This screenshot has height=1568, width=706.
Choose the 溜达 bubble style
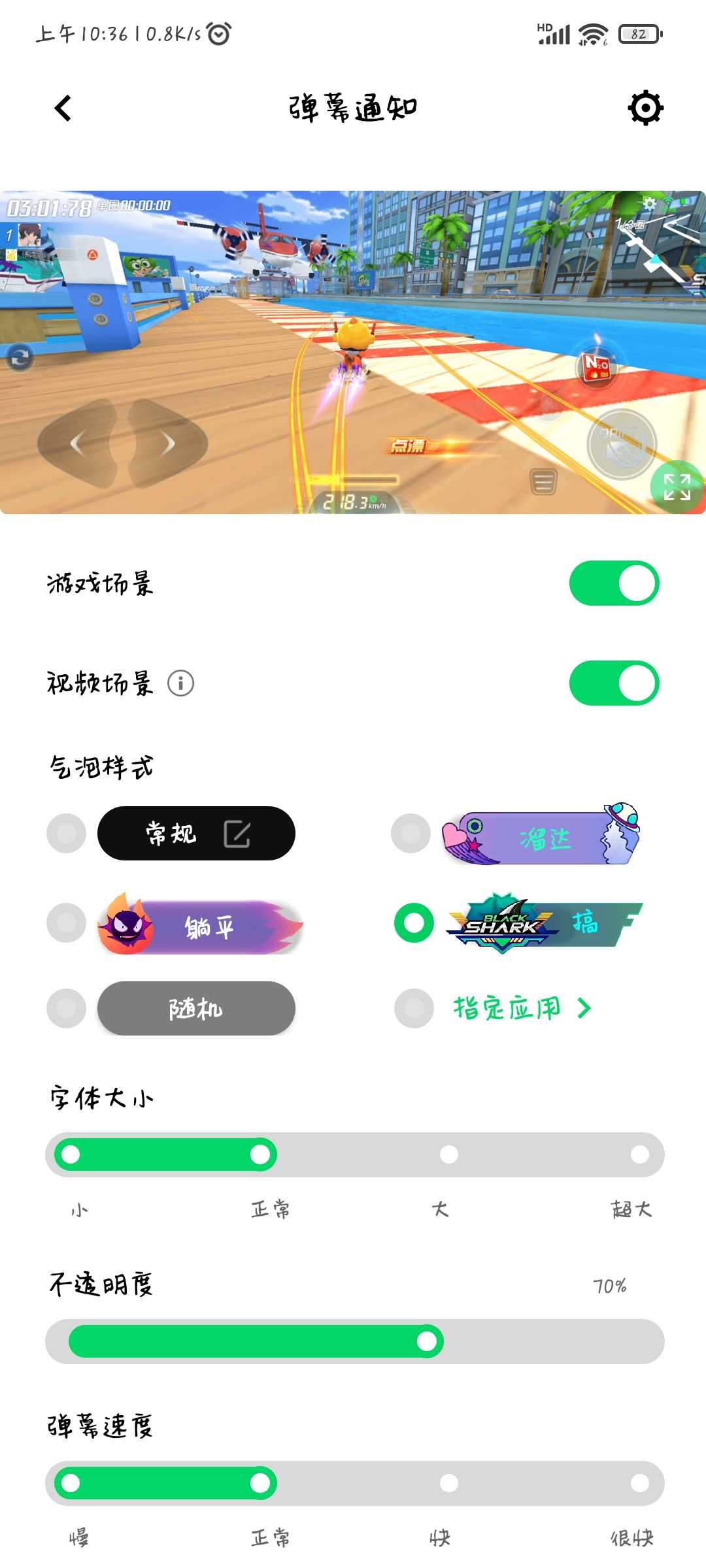click(411, 834)
